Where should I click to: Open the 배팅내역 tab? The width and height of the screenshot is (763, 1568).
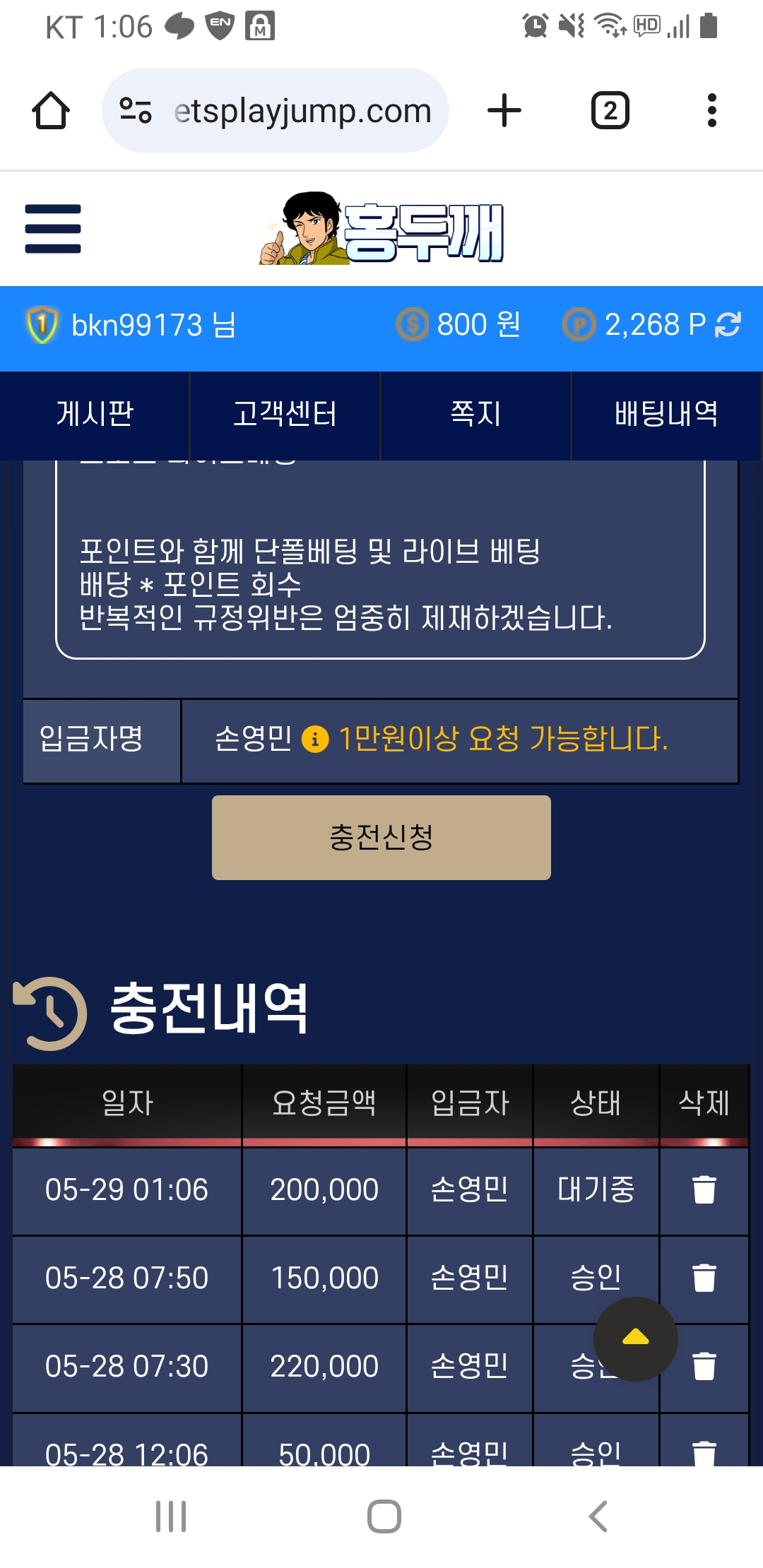[x=666, y=414]
